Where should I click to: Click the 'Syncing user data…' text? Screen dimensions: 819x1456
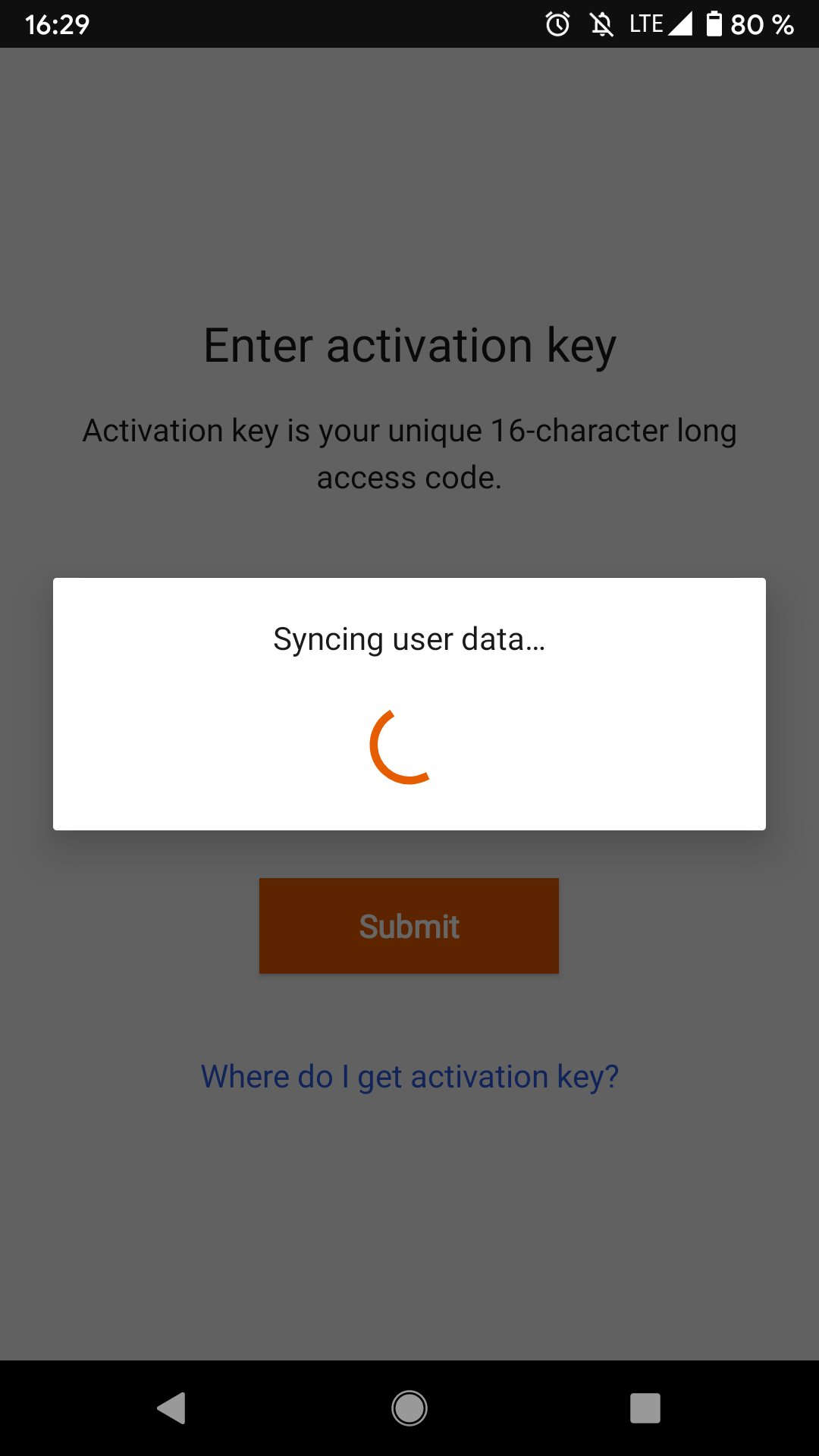(x=409, y=639)
